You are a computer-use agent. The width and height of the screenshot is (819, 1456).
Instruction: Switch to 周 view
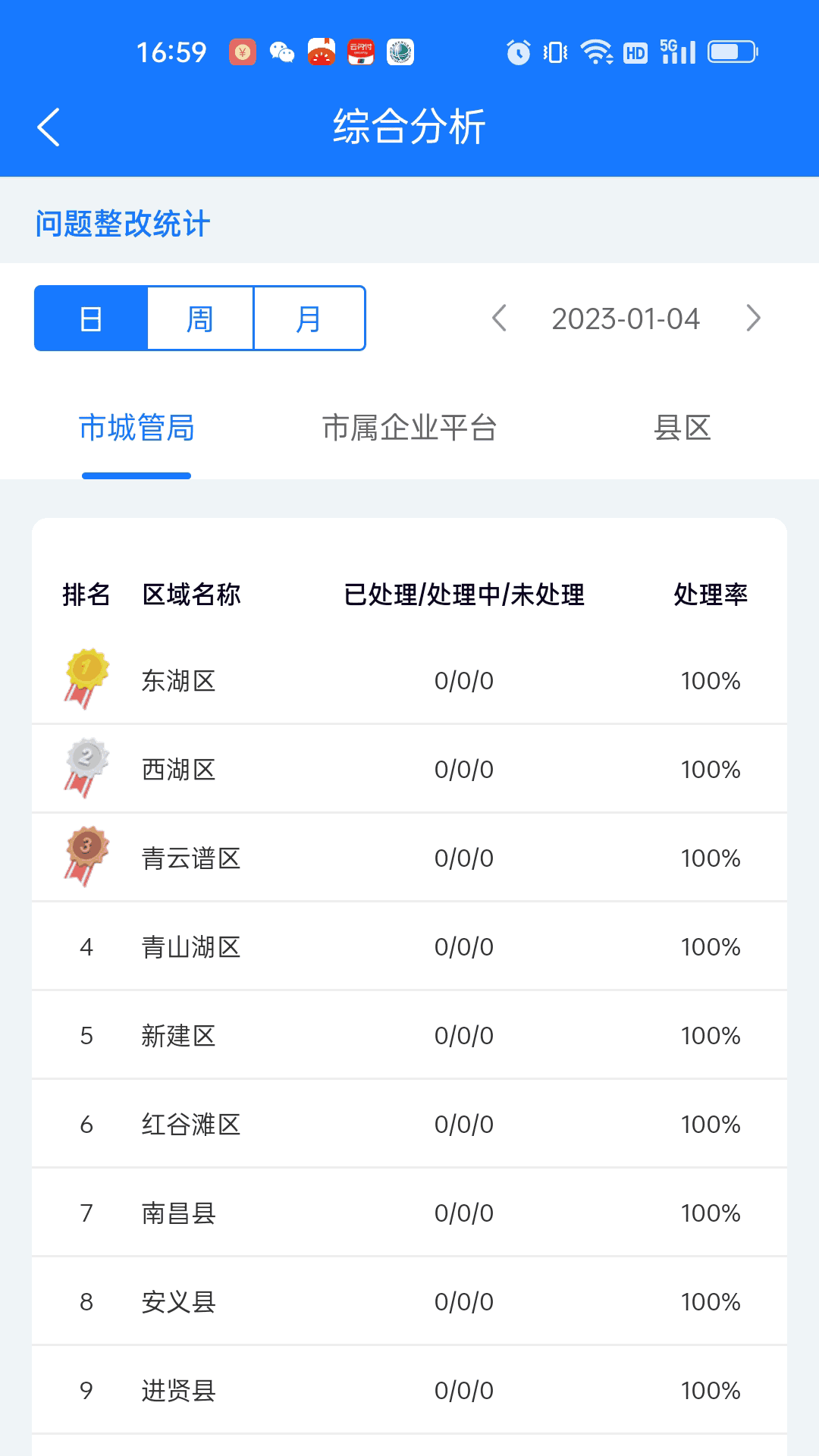click(199, 318)
